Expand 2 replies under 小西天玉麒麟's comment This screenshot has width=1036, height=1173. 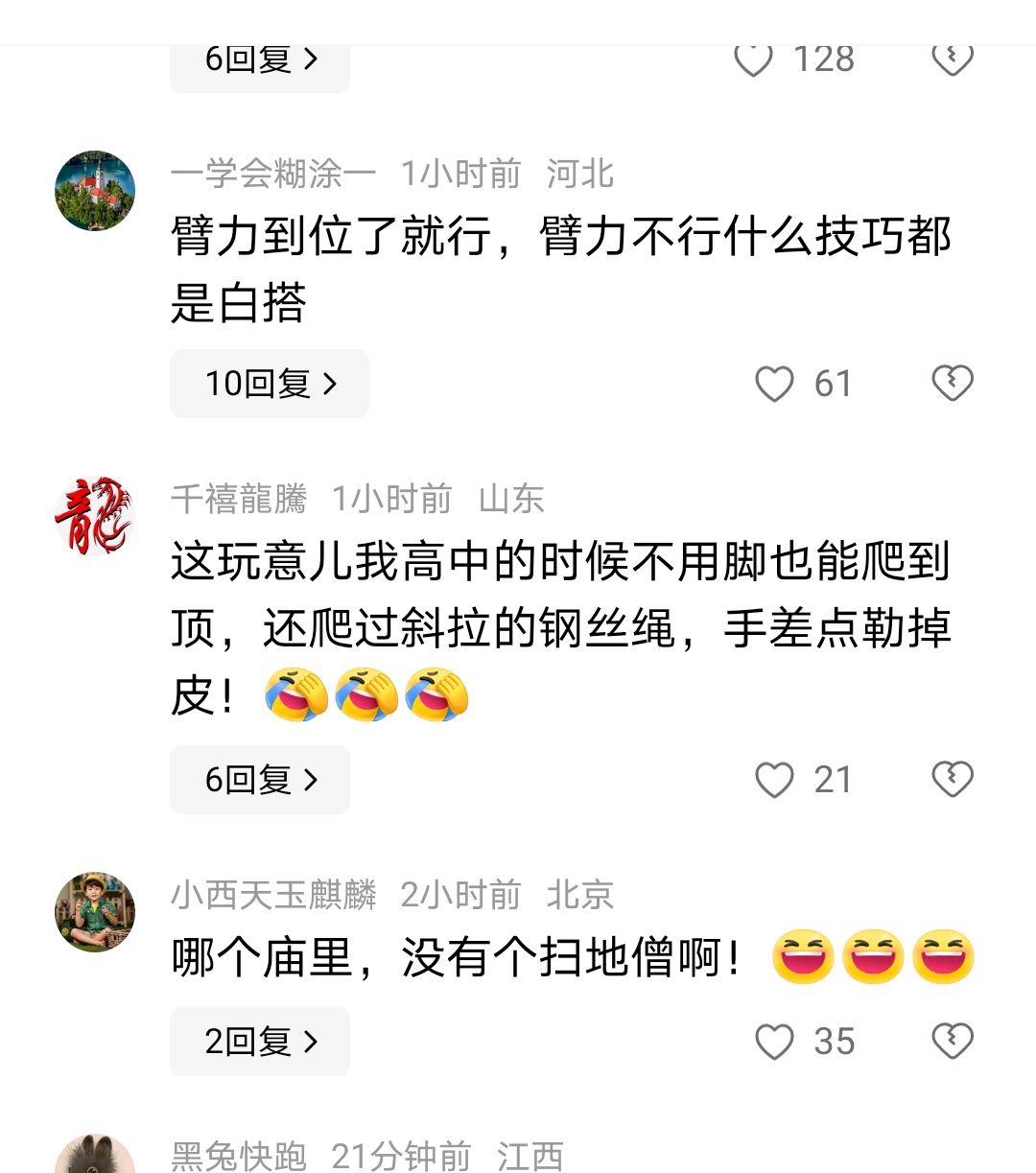click(260, 1042)
